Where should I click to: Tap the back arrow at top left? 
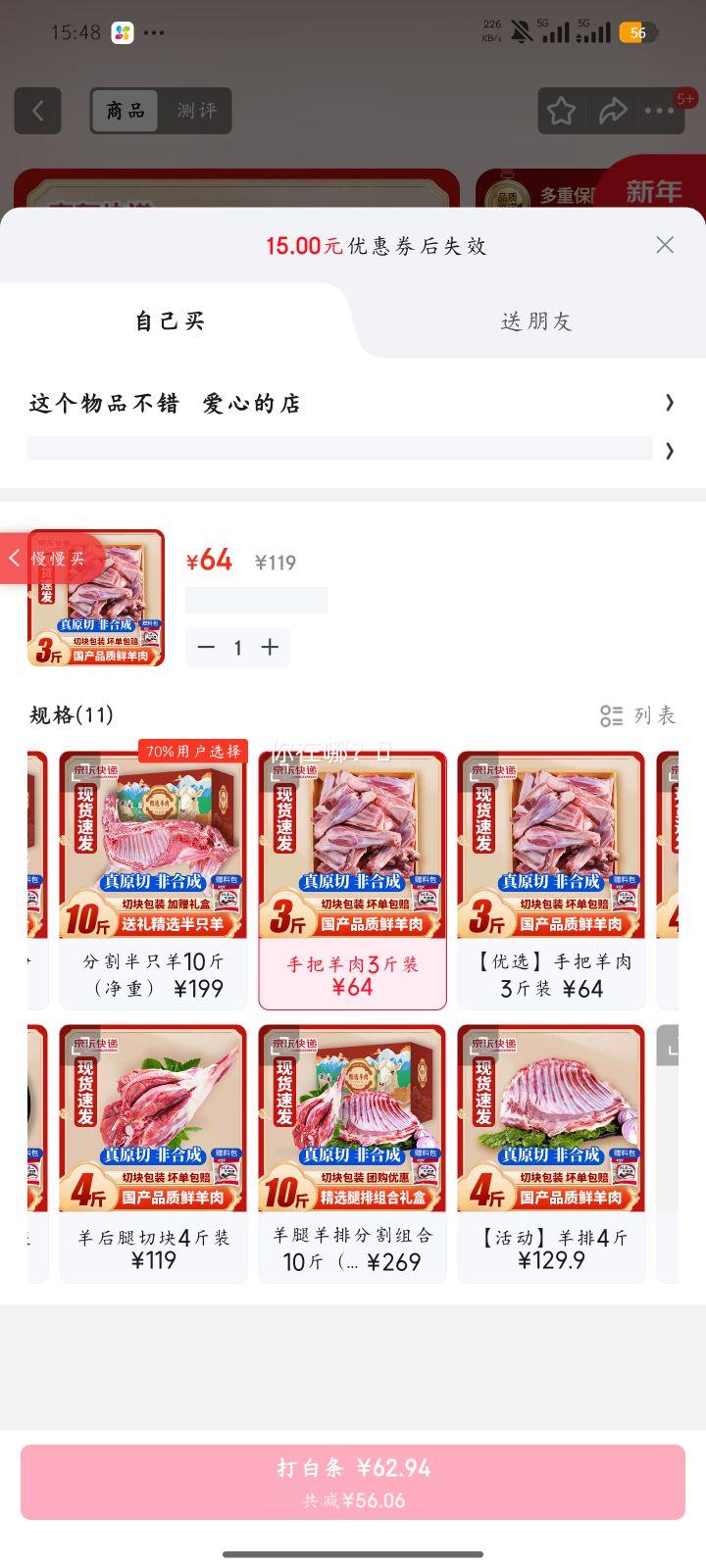[x=37, y=110]
